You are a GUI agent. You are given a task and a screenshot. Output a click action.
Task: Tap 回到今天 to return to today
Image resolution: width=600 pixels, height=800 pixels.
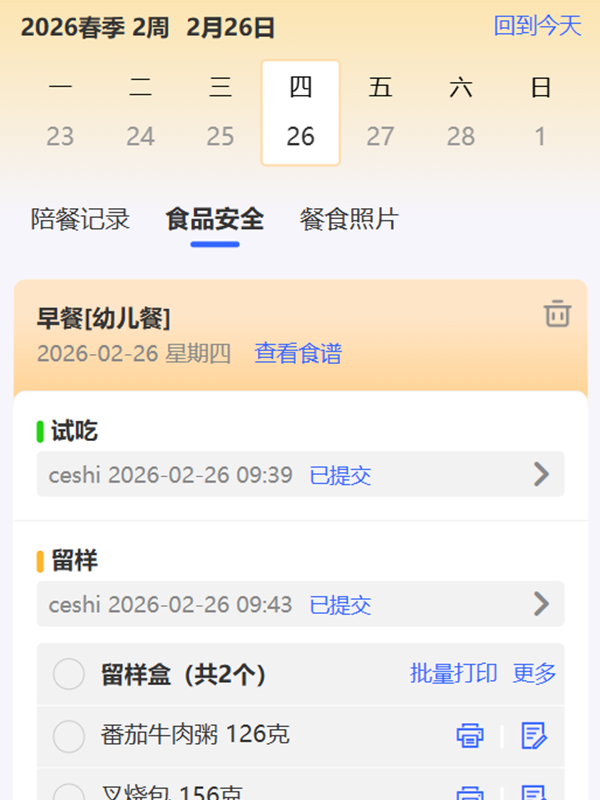coord(537,26)
